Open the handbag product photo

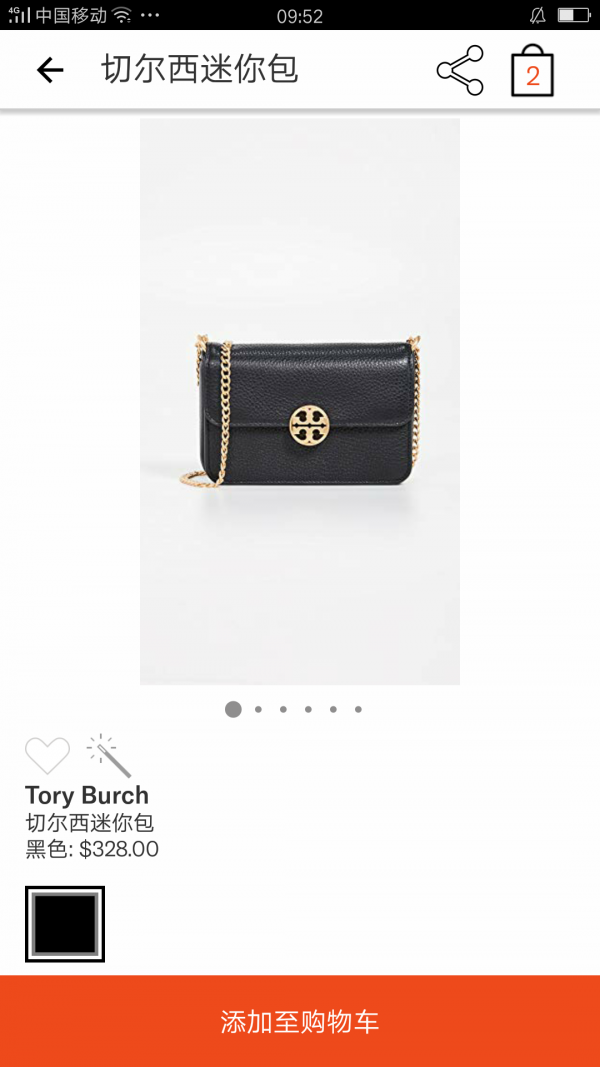point(300,402)
